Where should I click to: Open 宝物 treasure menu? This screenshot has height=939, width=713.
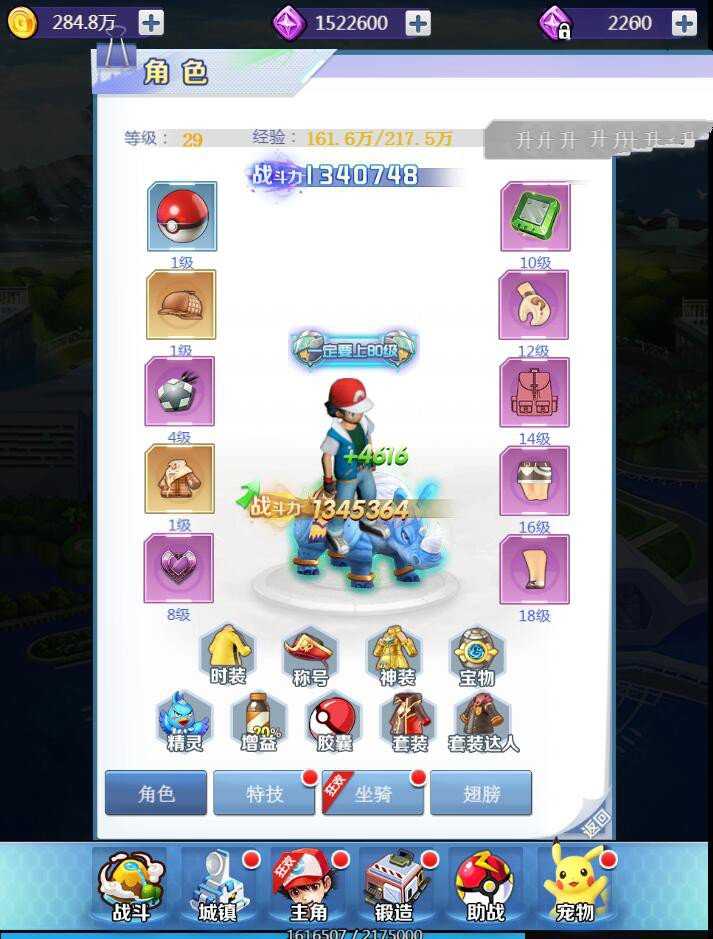[477, 657]
